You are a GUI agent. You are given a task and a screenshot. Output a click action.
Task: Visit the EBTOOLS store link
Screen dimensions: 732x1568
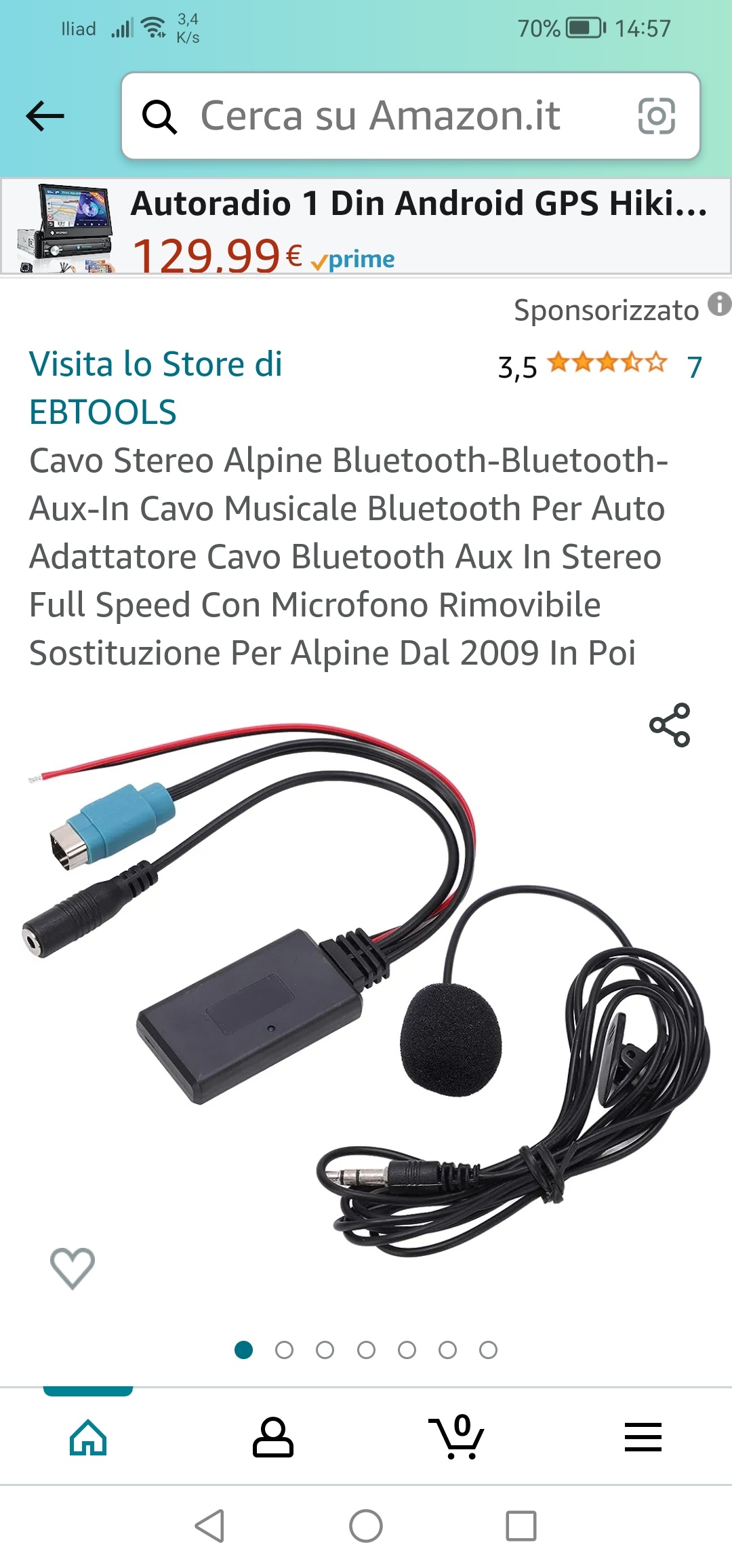[x=156, y=388]
